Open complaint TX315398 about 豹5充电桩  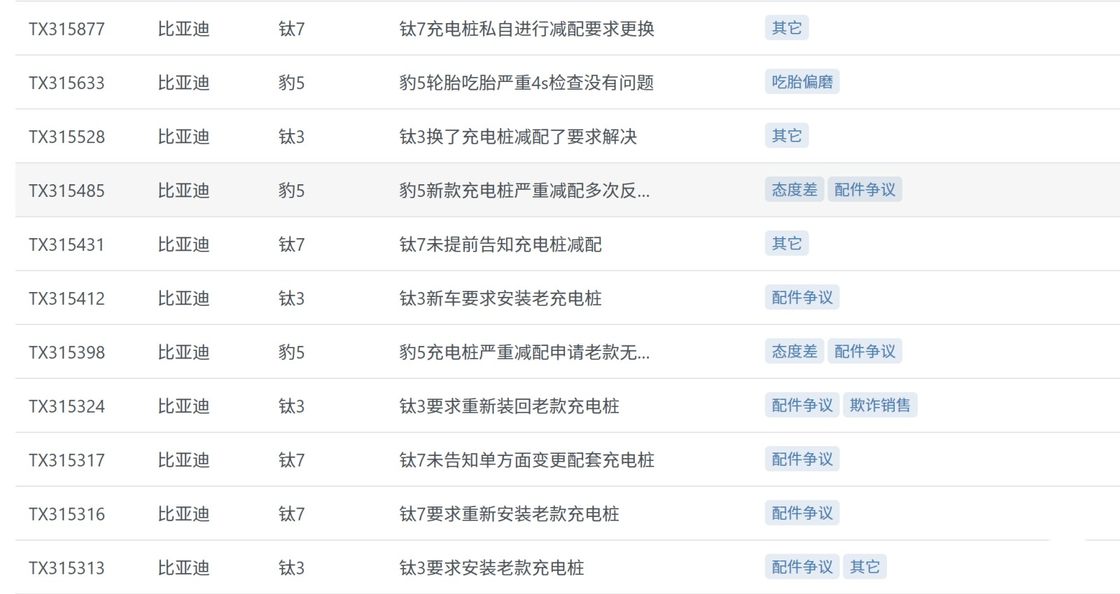(x=524, y=353)
